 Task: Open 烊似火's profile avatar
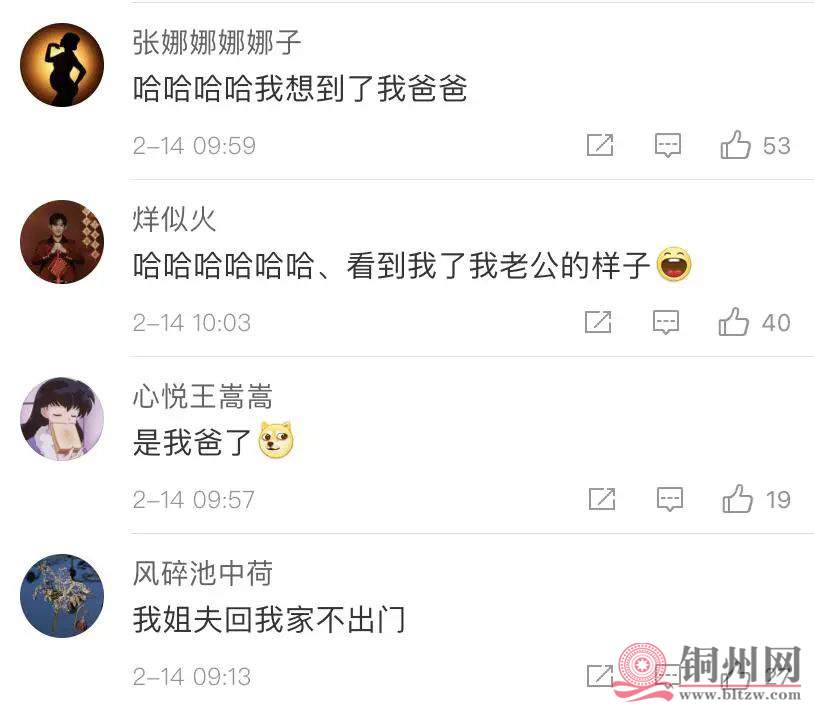point(62,242)
